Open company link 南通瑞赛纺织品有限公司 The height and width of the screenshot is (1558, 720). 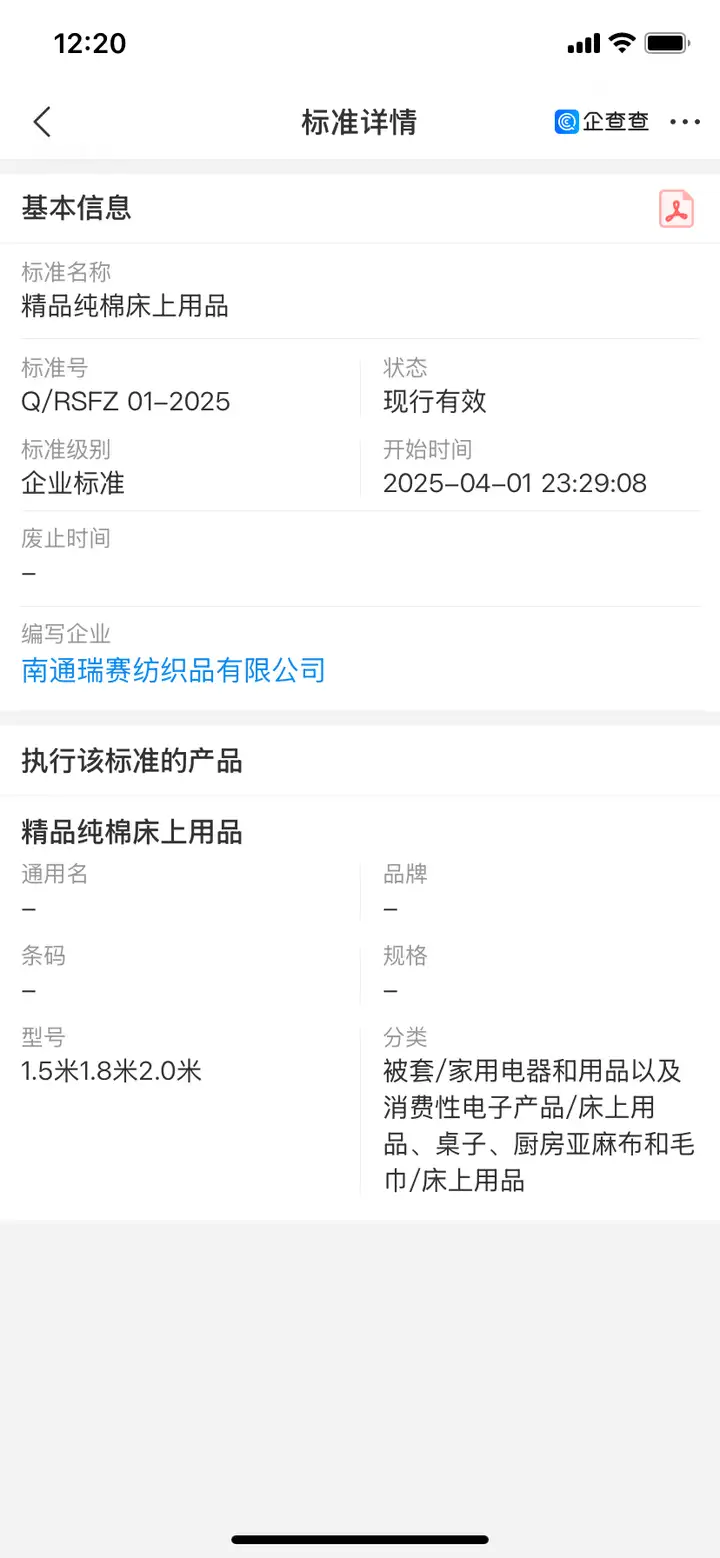click(x=174, y=670)
